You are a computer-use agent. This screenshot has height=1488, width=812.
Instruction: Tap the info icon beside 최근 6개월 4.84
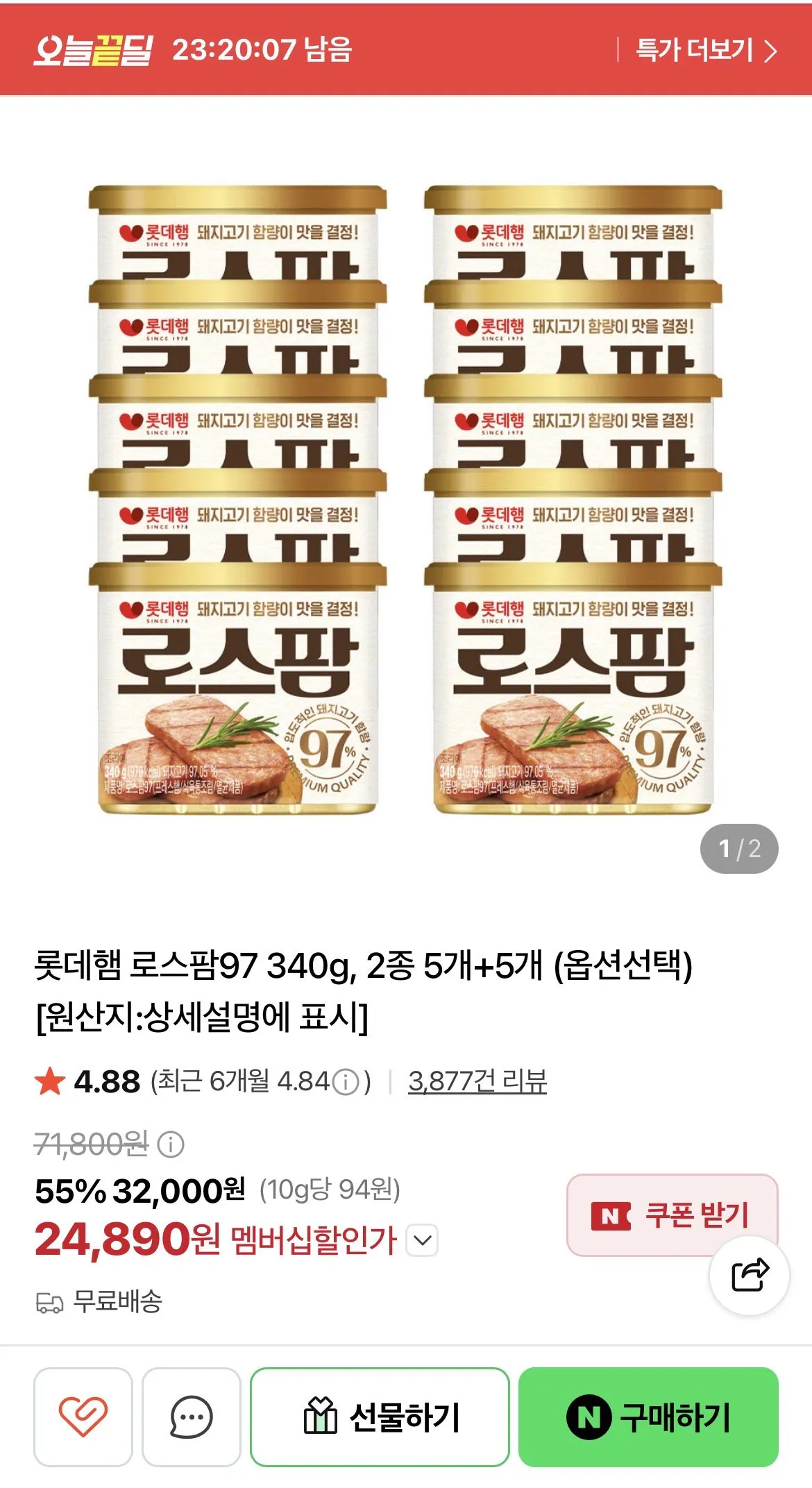click(x=345, y=1082)
